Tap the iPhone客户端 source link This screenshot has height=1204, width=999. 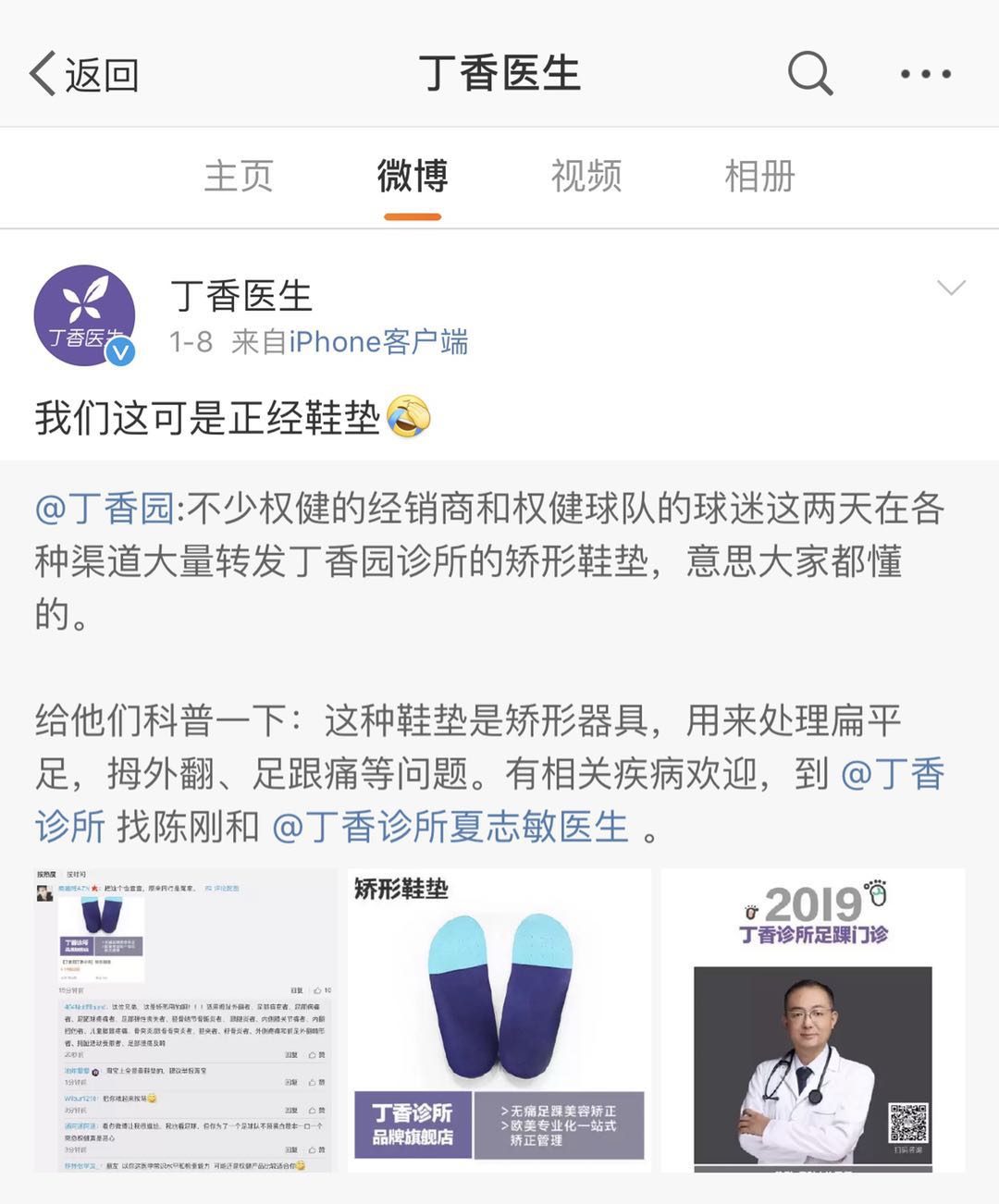[x=378, y=342]
